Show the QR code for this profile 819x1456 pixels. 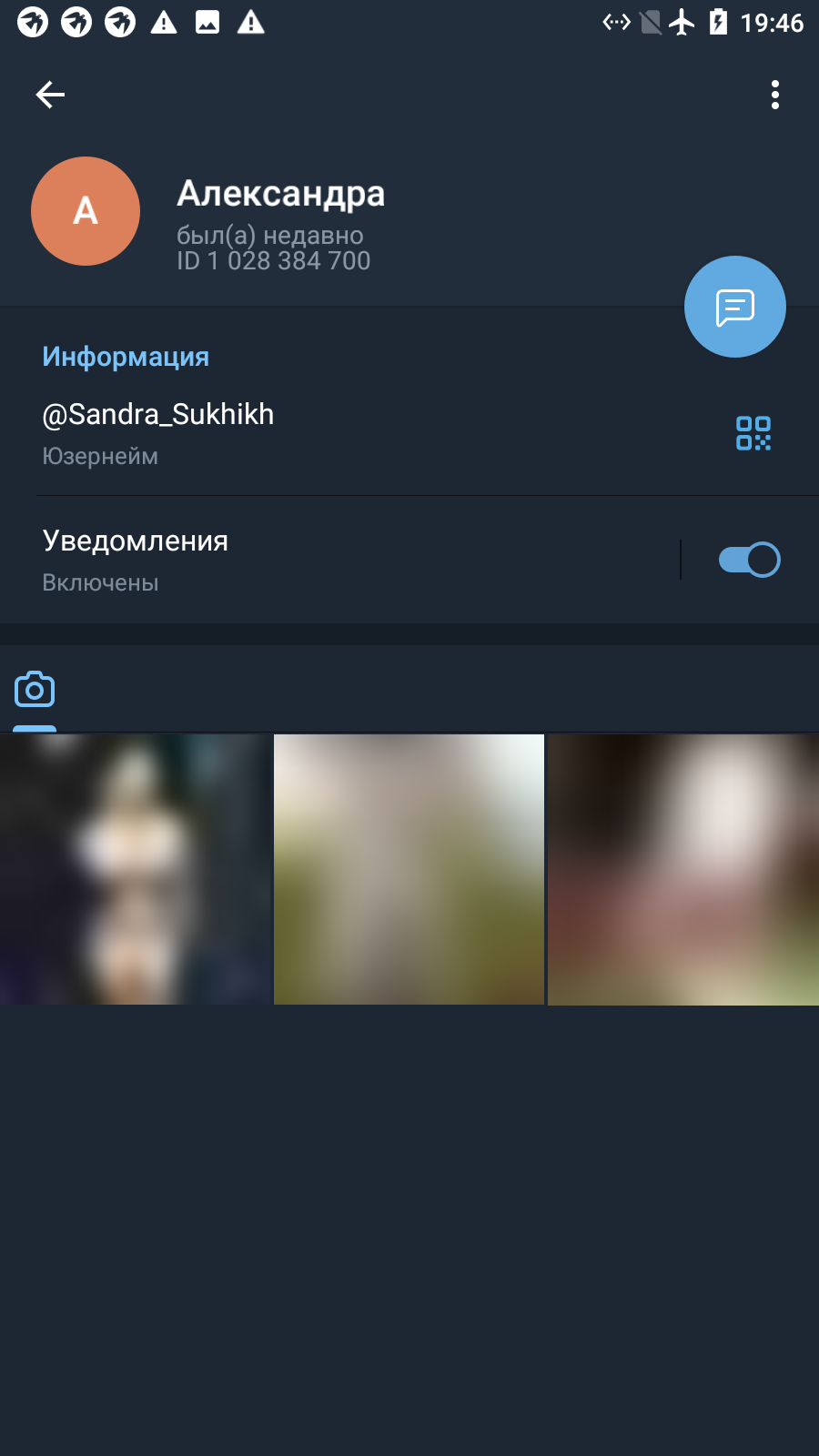tap(753, 433)
